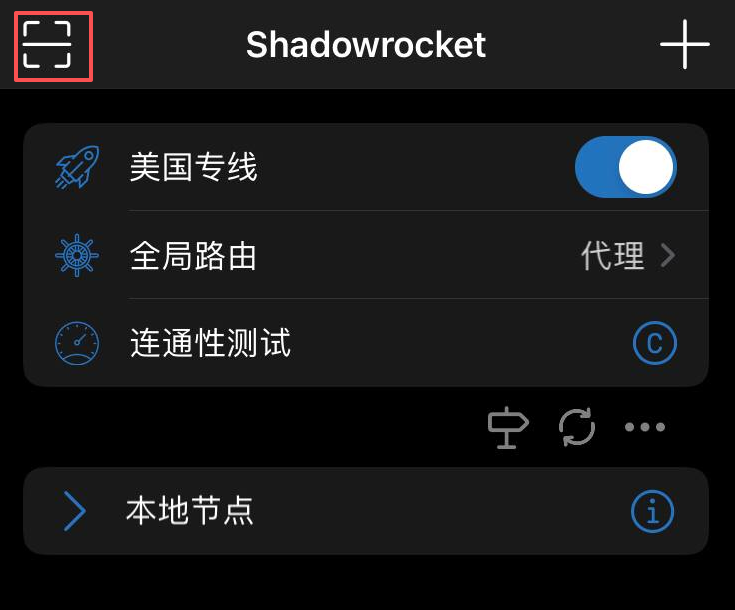Open info for 本地节点
Viewport: 735px width, 610px height.
(x=652, y=511)
